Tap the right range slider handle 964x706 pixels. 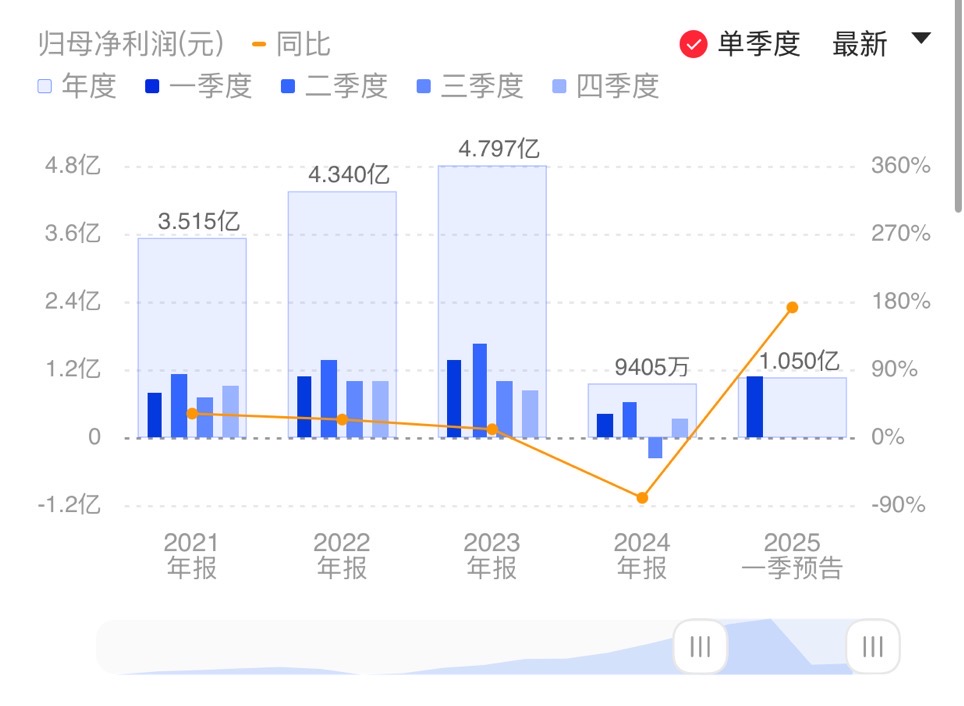coord(873,647)
